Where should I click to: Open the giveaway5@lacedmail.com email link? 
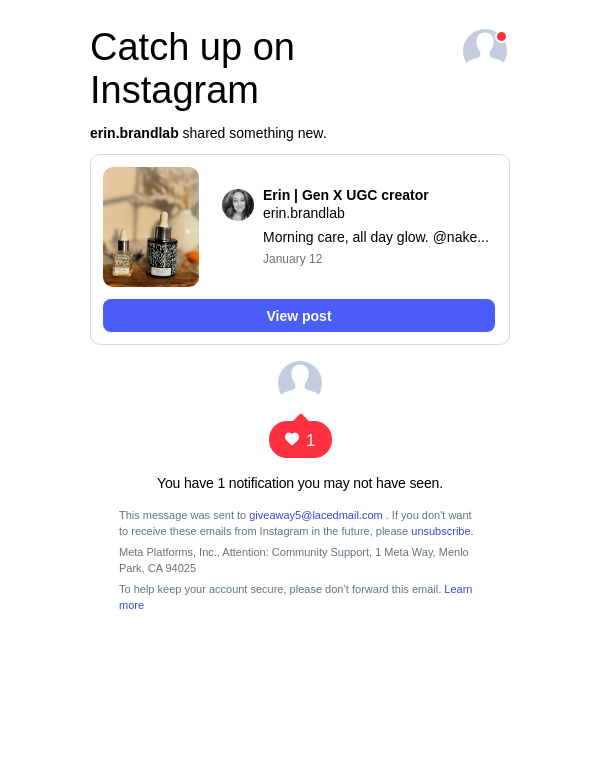coord(315,515)
